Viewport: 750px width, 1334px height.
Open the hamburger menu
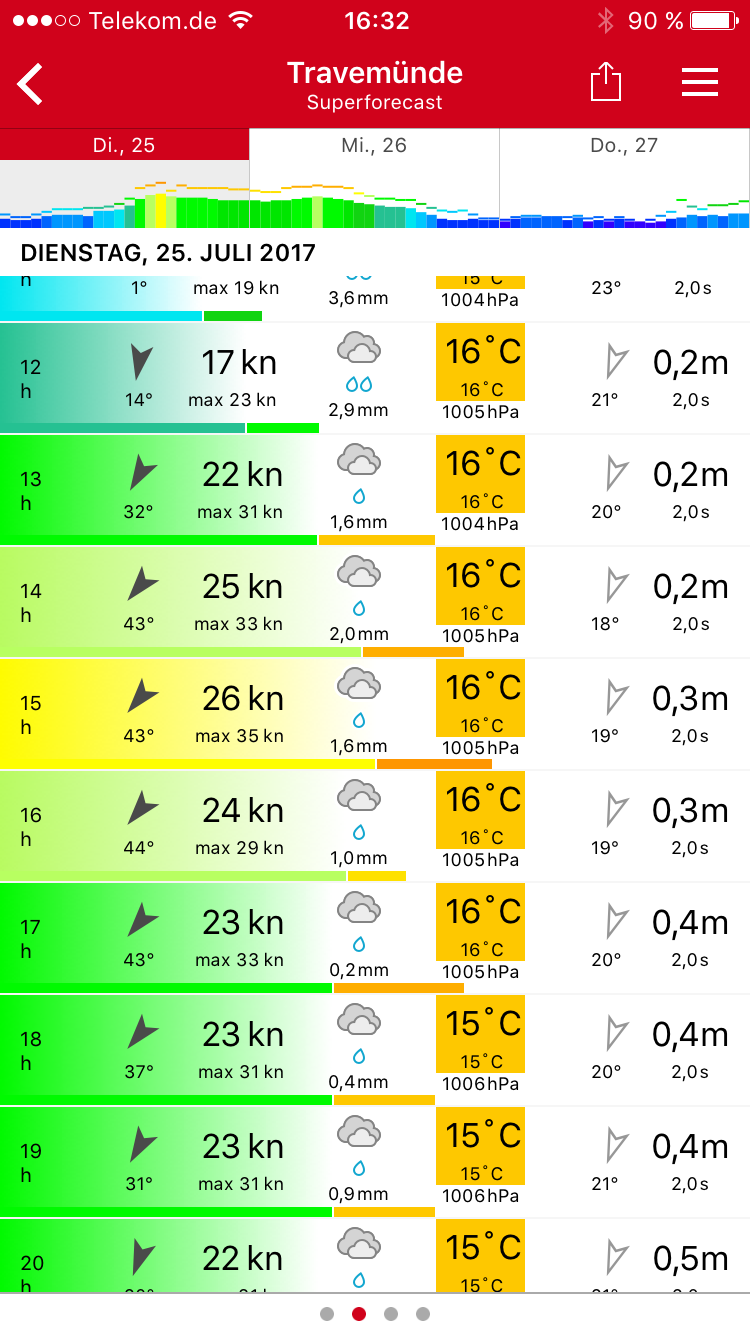700,83
